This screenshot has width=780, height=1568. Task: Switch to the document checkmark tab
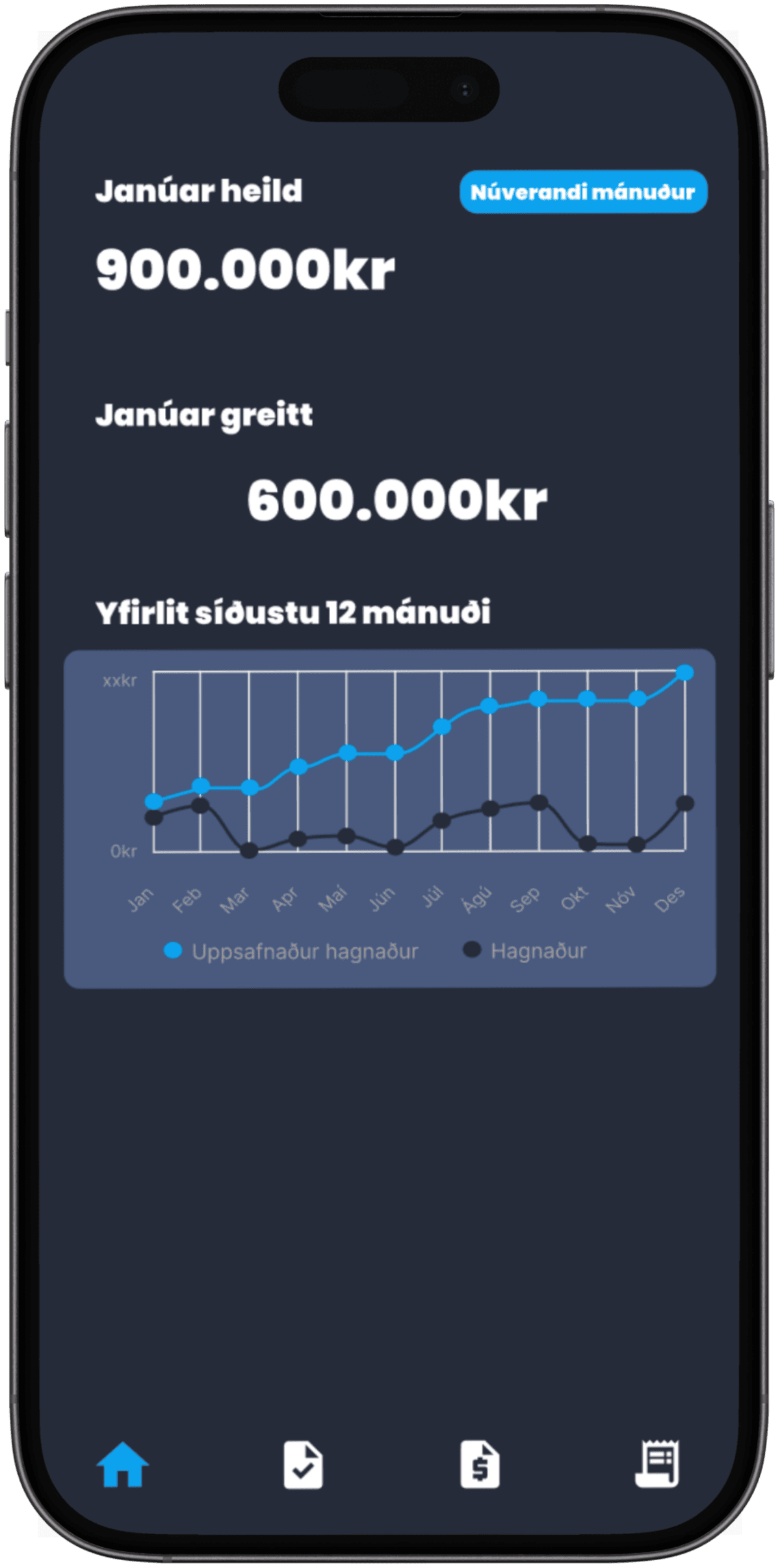pyautogui.click(x=303, y=1465)
